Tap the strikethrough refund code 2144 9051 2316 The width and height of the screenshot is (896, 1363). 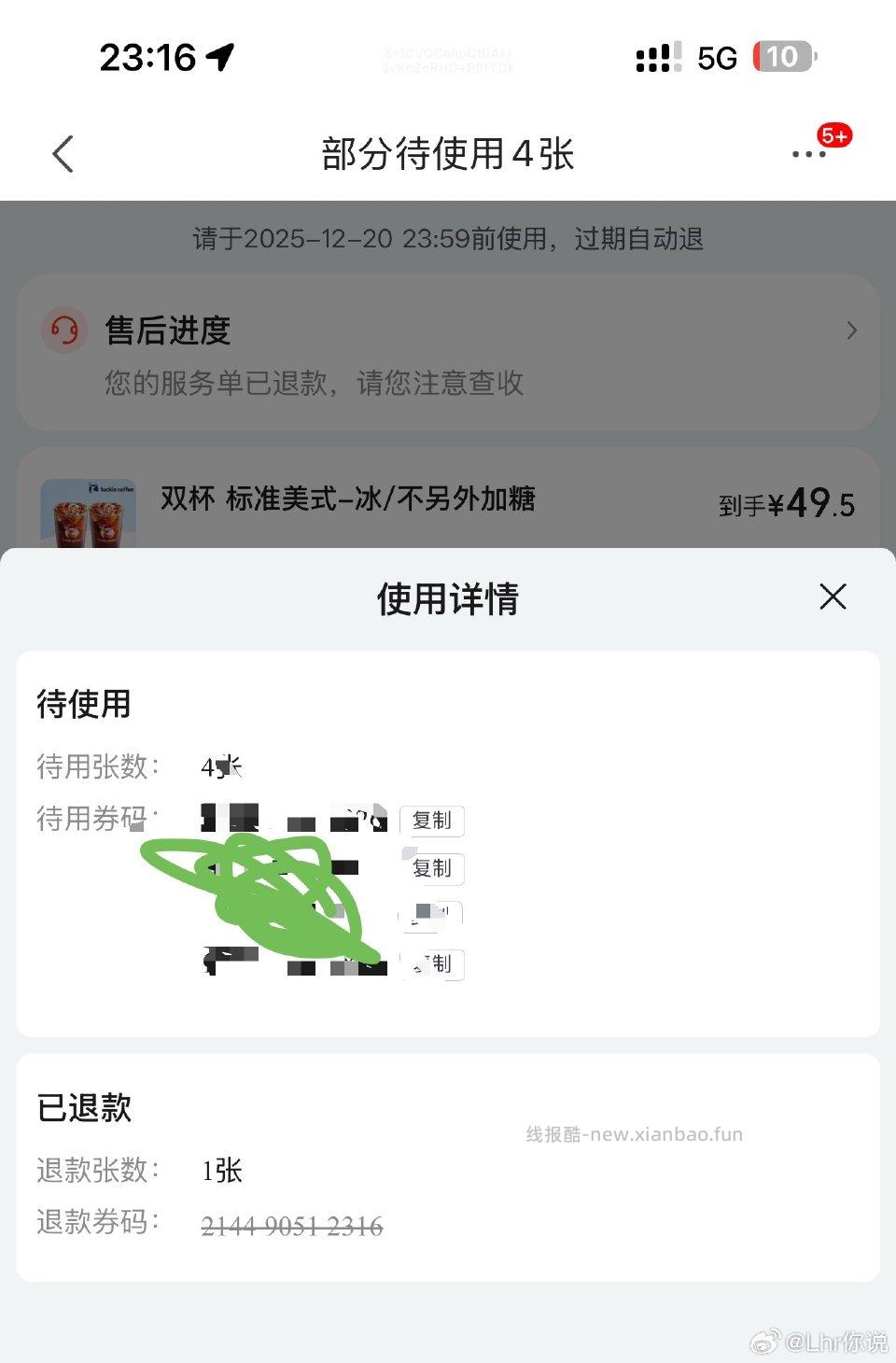click(291, 1225)
